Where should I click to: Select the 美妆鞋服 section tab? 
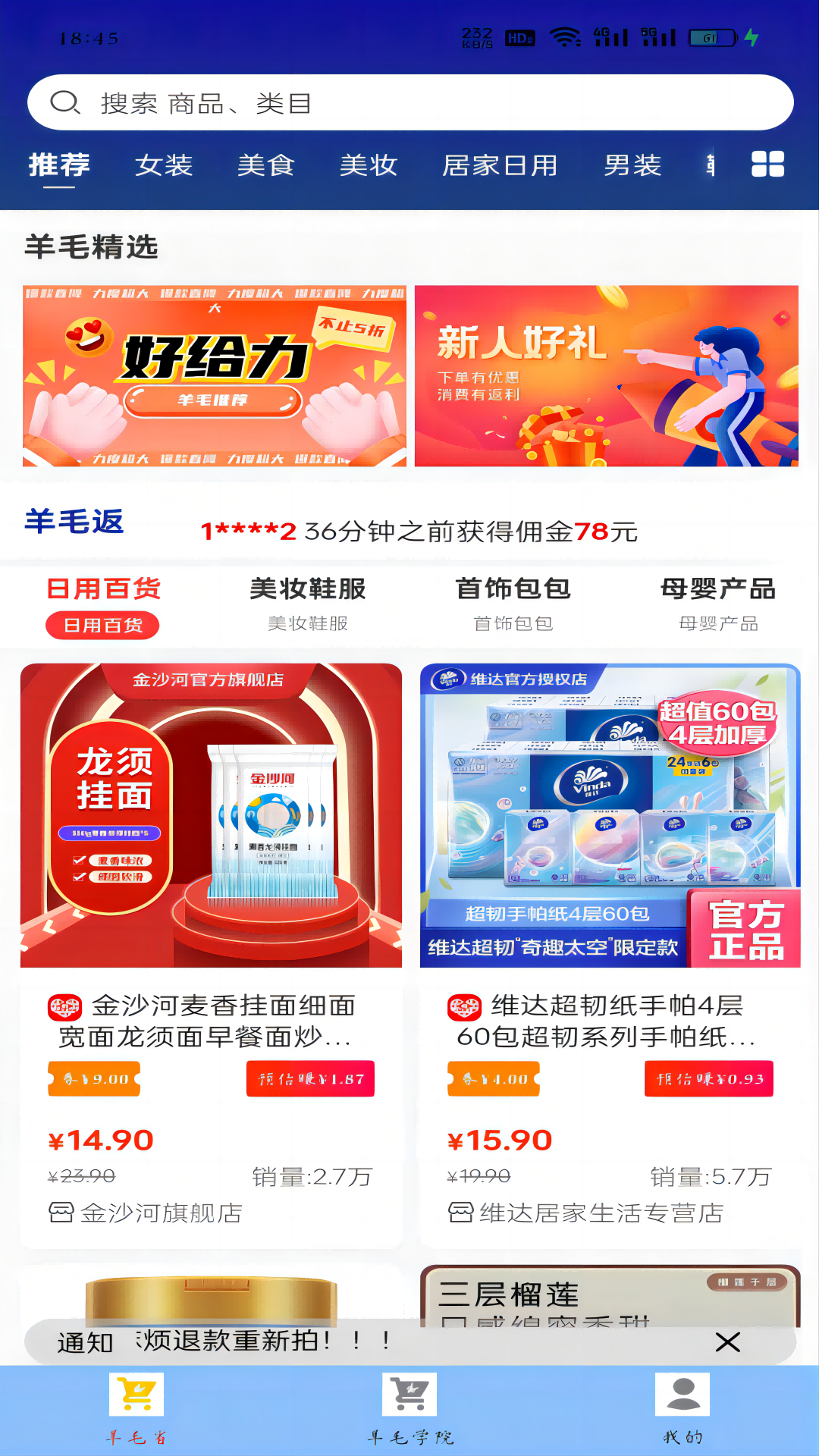pos(308,604)
